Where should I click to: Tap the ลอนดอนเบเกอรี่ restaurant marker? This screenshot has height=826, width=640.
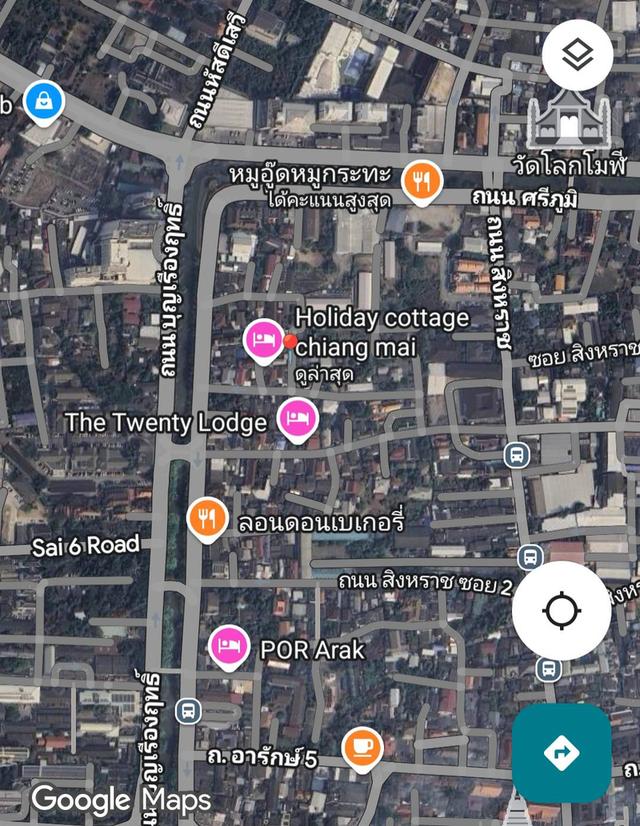(x=207, y=518)
